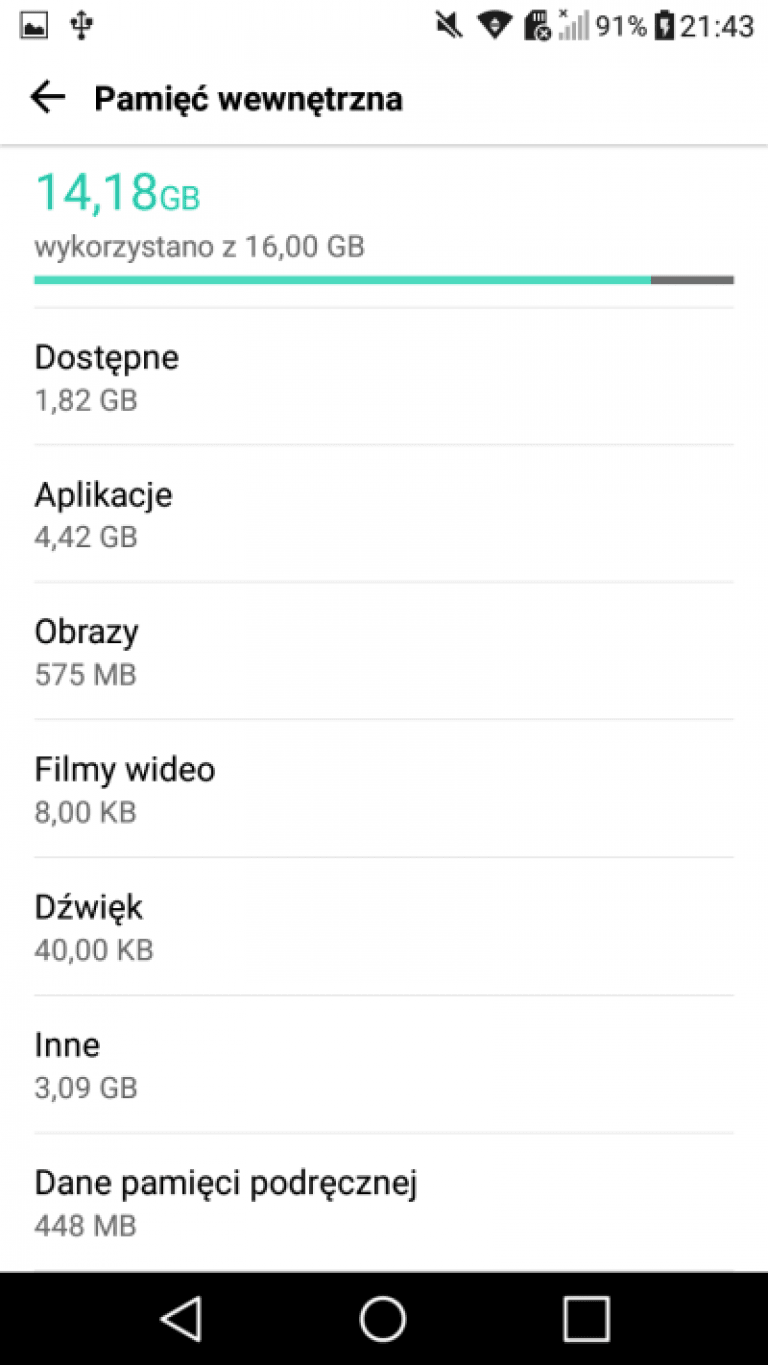Go back using the app bar arrow

pos(47,98)
